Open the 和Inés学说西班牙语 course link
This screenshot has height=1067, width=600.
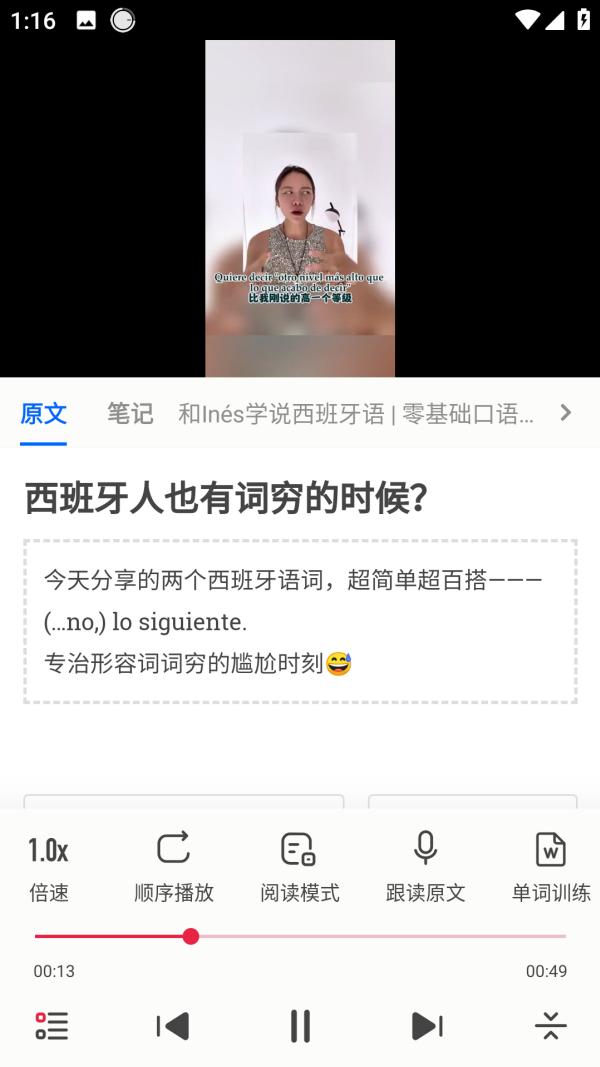pos(356,414)
